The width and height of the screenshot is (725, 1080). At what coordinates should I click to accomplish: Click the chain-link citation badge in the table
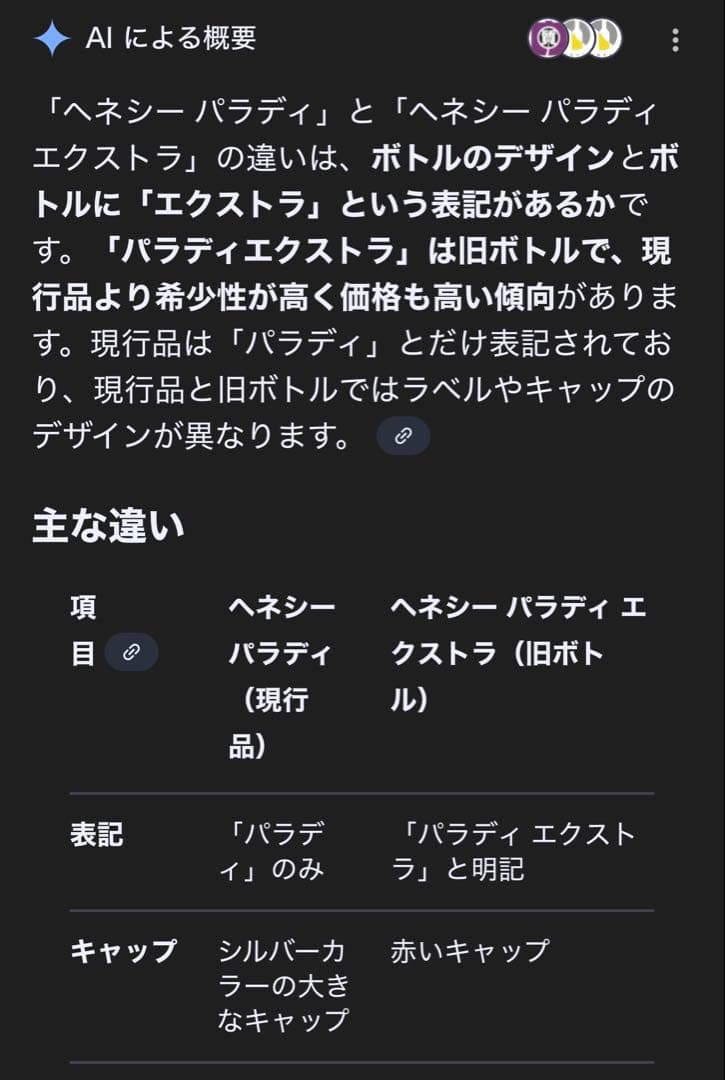[132, 652]
